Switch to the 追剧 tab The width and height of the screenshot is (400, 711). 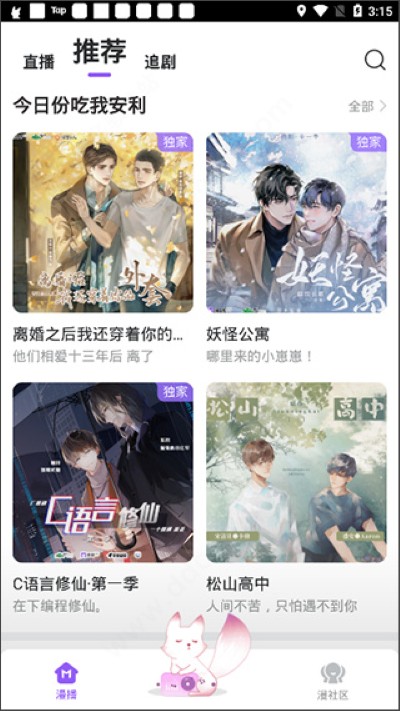pos(160,62)
